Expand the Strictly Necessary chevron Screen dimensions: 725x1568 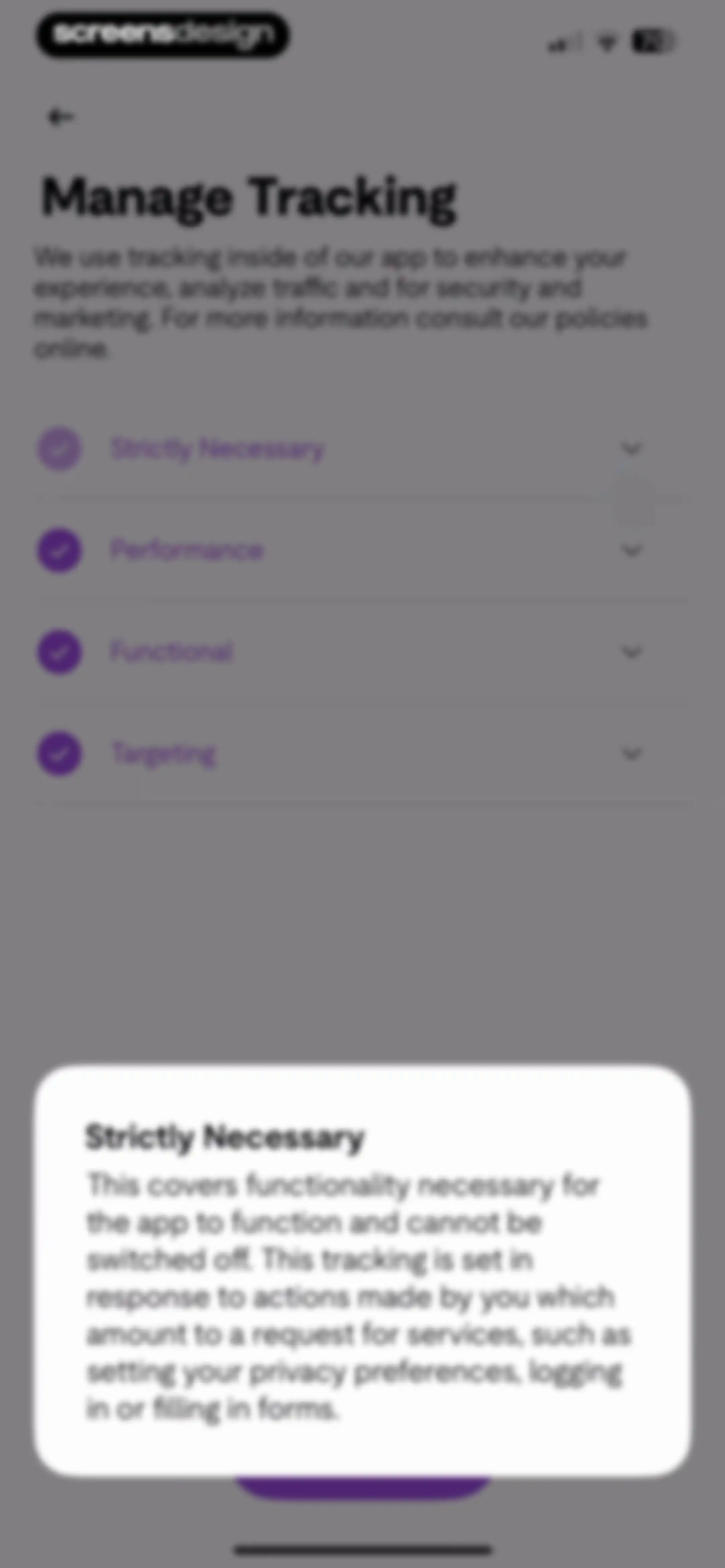click(632, 449)
